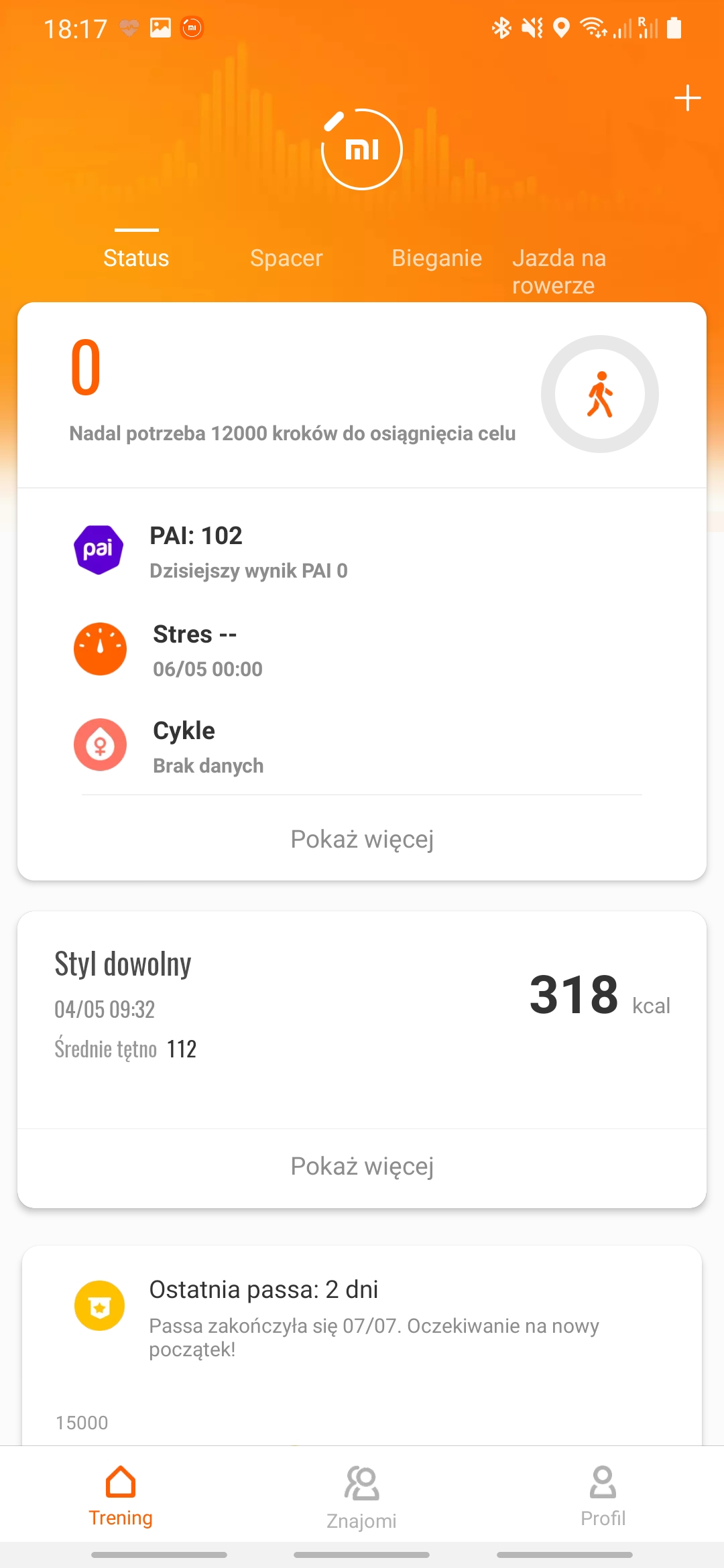Tap Pokaż więcej under Styl dowolny
Screen dimensions: 724x1568
[362, 1167]
